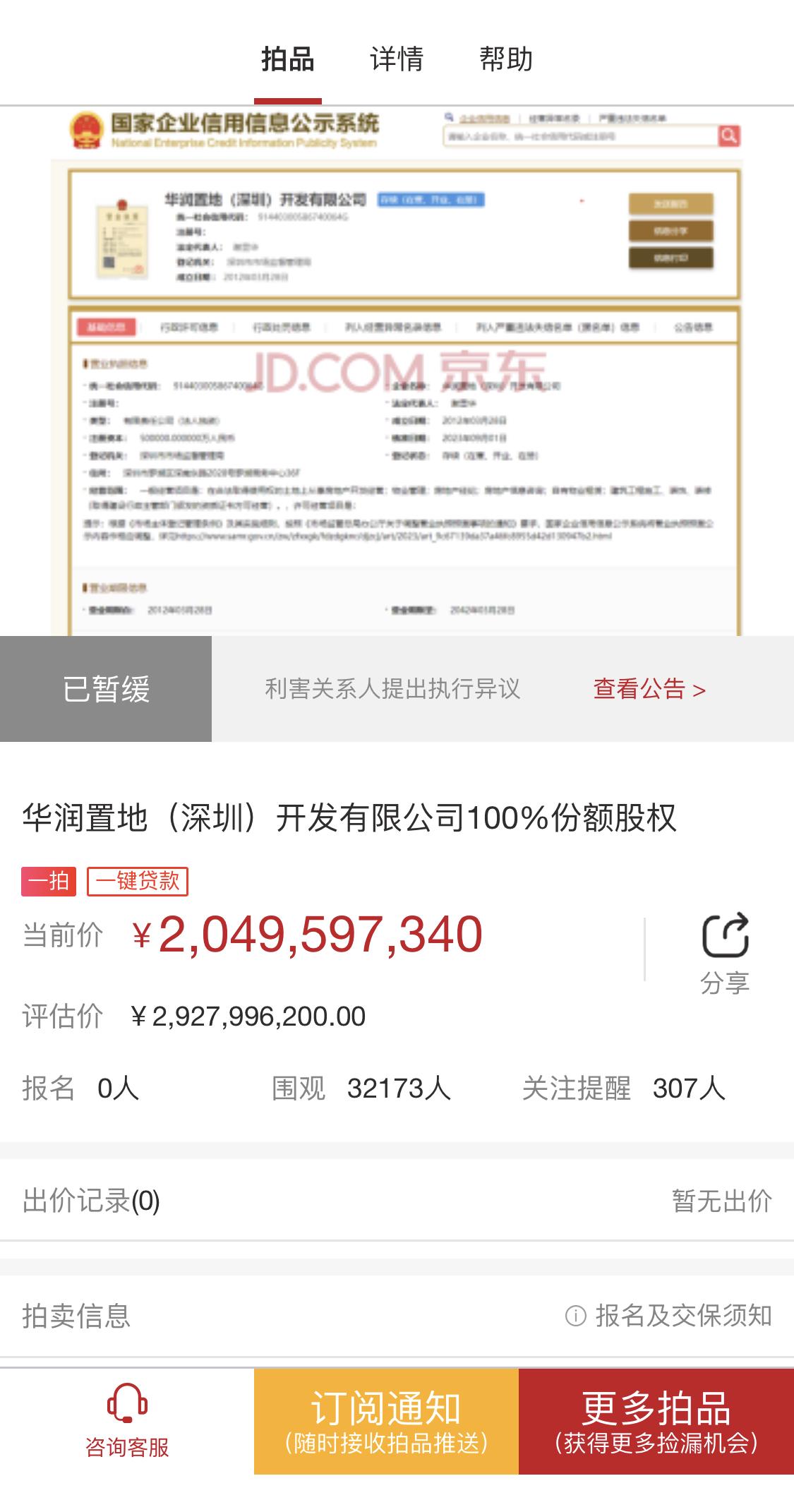This screenshot has width=794, height=1512.
Task: Open 报名及交保须知 info
Action: tap(669, 1316)
